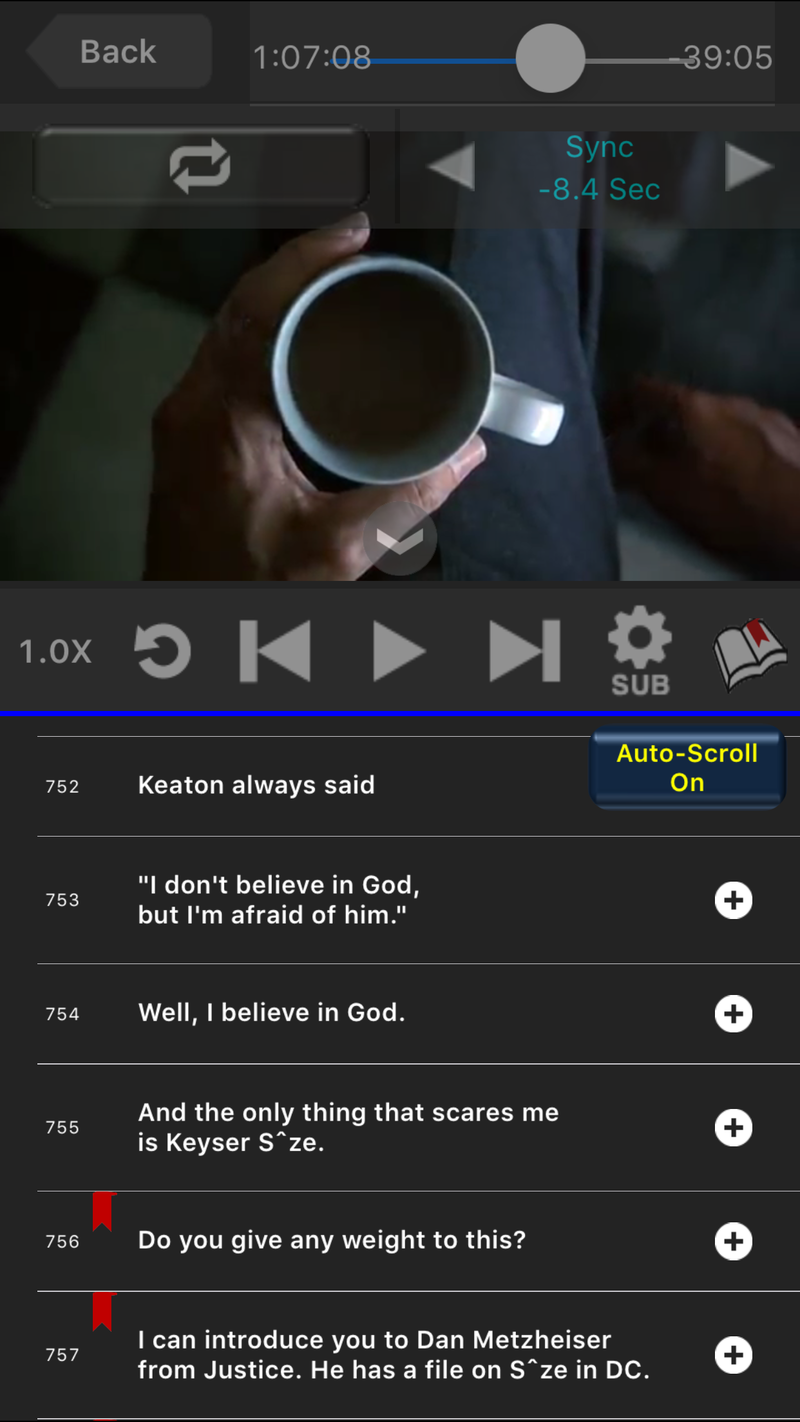Viewport: 800px width, 1422px height.
Task: Jump to subtitle "Keaton always said"
Action: pyautogui.click(x=256, y=786)
